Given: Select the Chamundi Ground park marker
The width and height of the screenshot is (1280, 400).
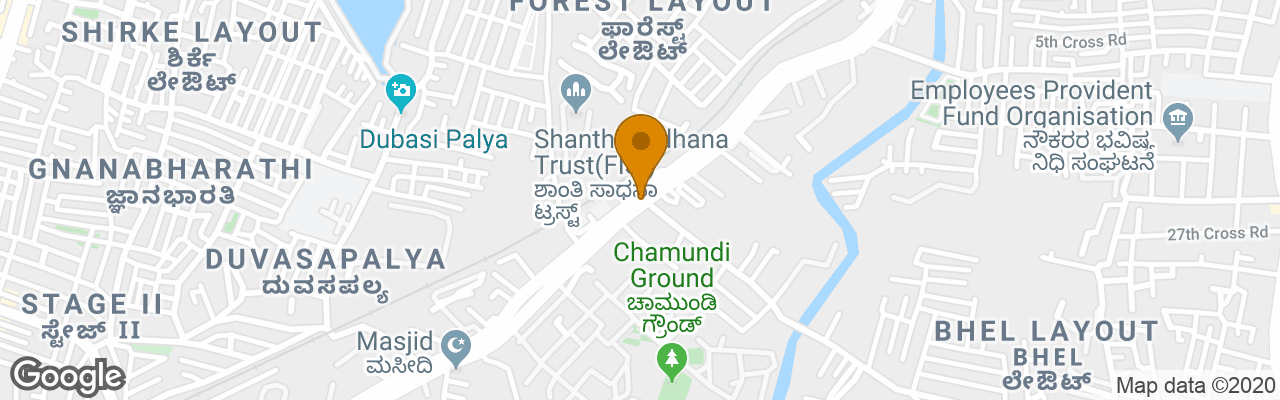Looking at the screenshot, I should [x=672, y=359].
